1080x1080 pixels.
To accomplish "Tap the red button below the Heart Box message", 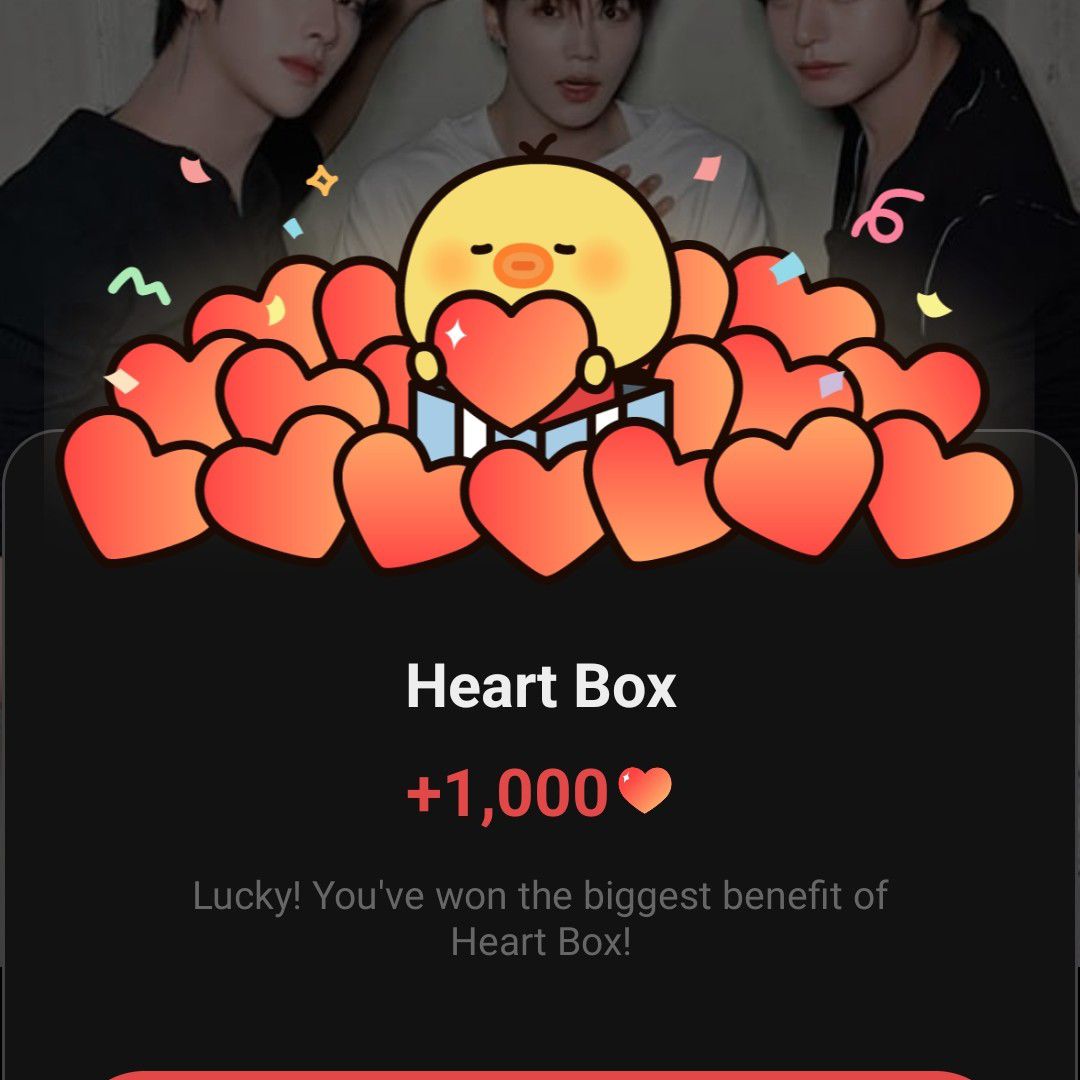I will pos(540,1074).
